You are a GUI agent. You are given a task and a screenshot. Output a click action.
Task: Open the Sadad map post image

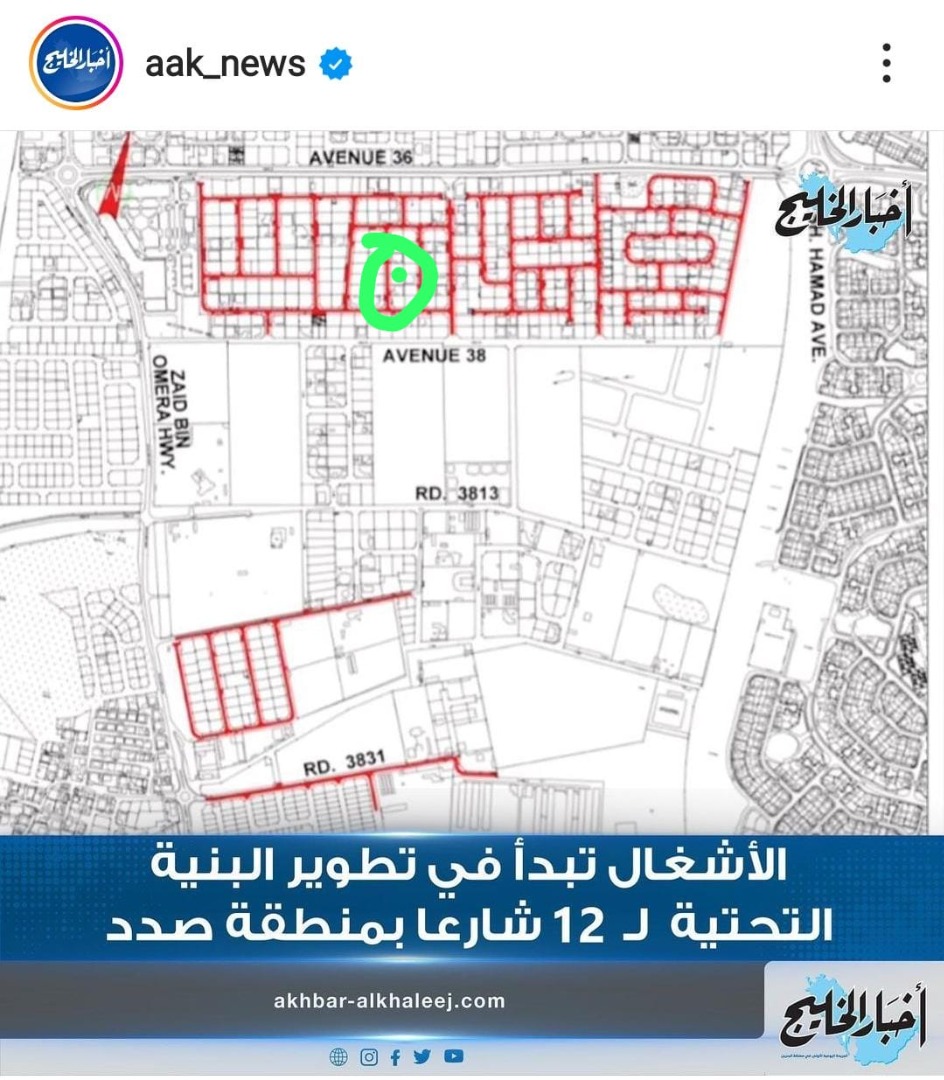472,560
